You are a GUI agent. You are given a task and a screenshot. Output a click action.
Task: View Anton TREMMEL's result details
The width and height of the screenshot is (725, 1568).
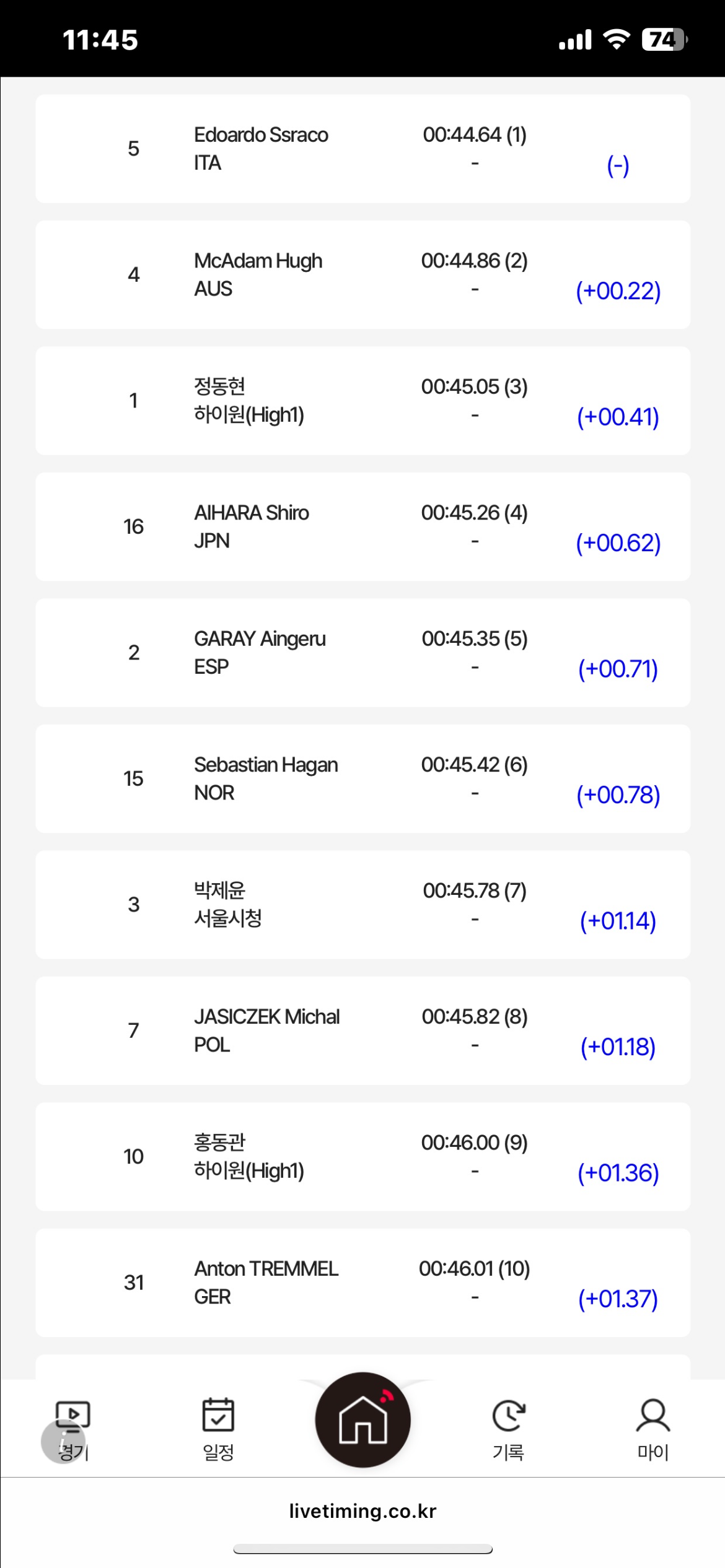pyautogui.click(x=362, y=1283)
